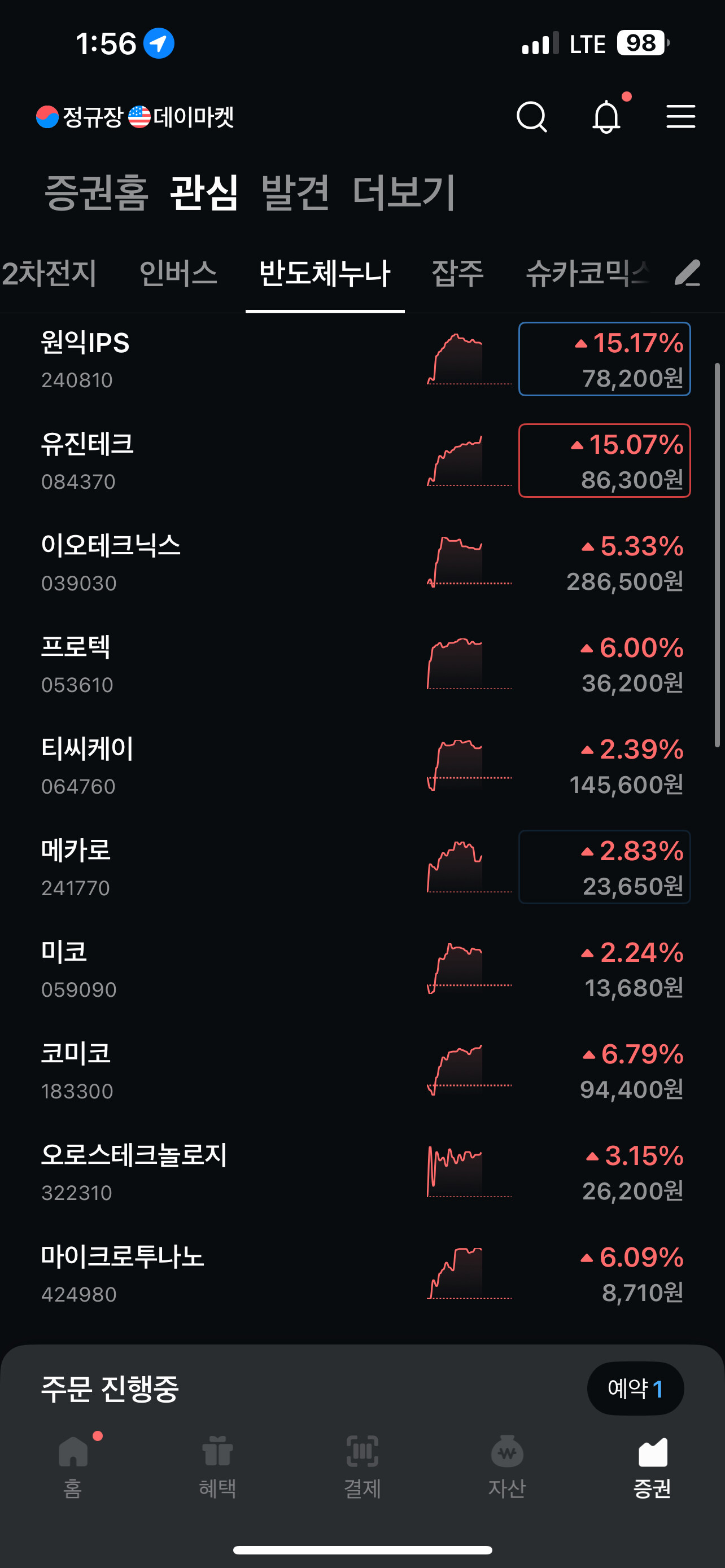This screenshot has height=1568, width=725.
Task: Open the 오로스테크놀로지 stock row
Action: click(x=362, y=1172)
